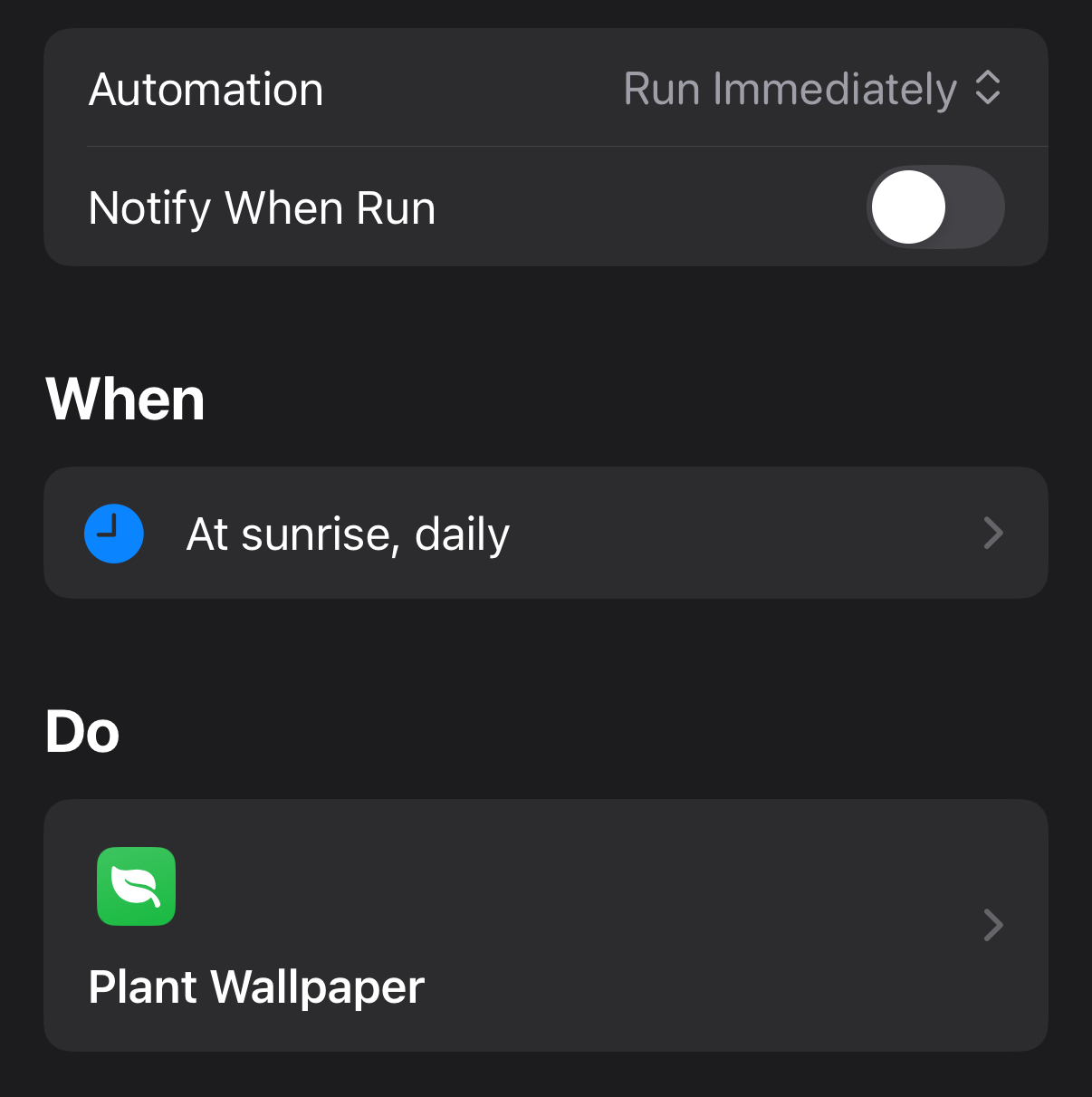Enable the Notify When Run switch
This screenshot has width=1092, height=1097.
[x=935, y=207]
